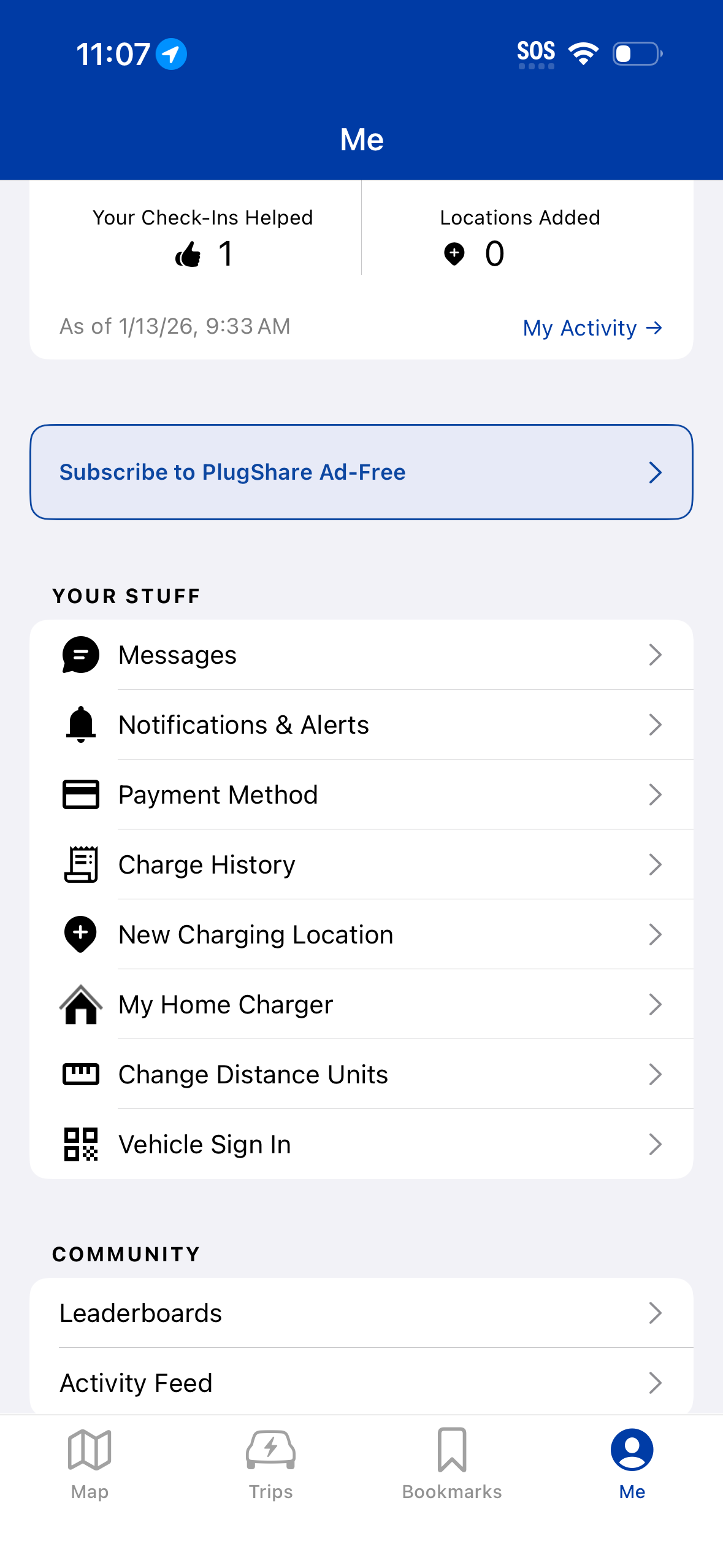The width and height of the screenshot is (723, 1568).
Task: Open My Home Charger
Action: pyautogui.click(x=361, y=1004)
